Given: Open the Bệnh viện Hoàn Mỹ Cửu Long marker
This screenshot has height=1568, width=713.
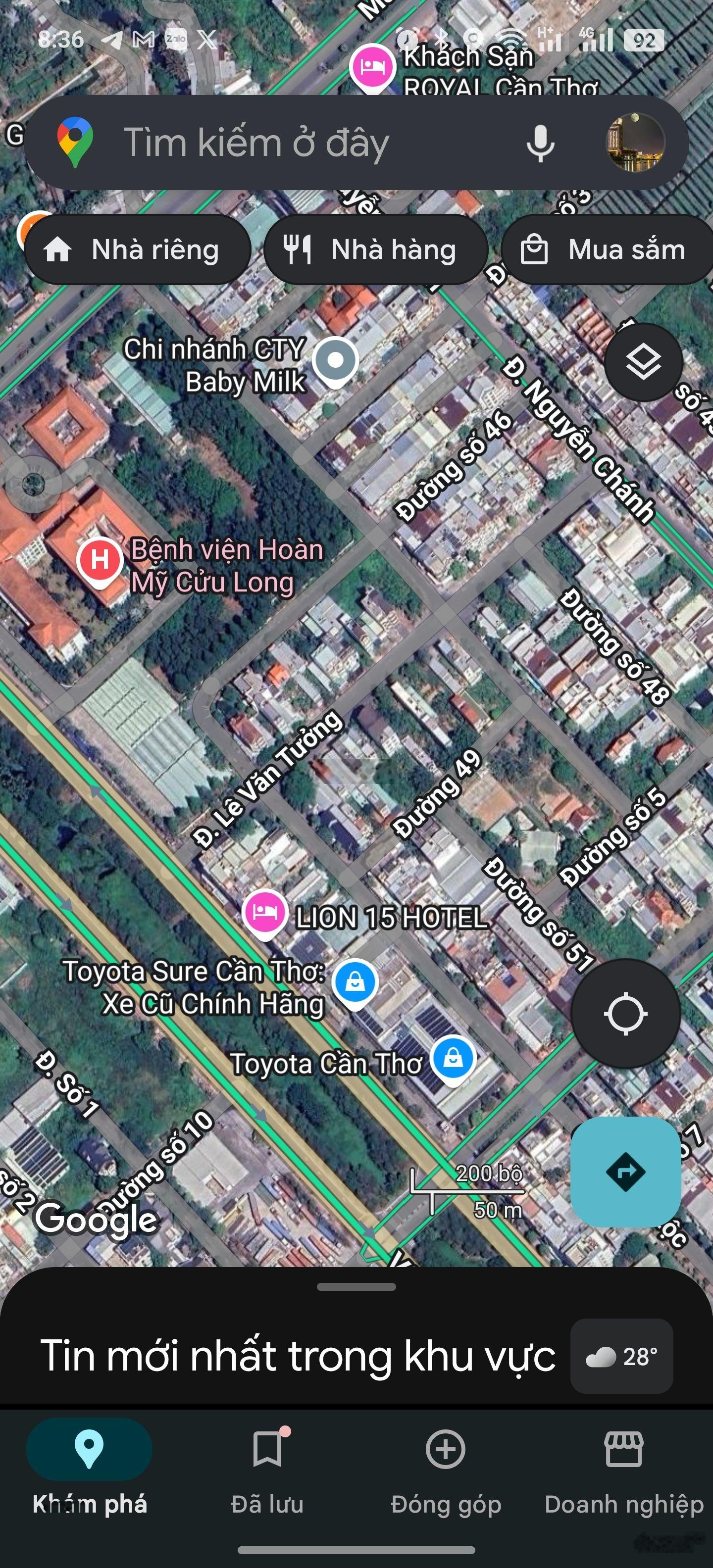Looking at the screenshot, I should click(x=99, y=559).
